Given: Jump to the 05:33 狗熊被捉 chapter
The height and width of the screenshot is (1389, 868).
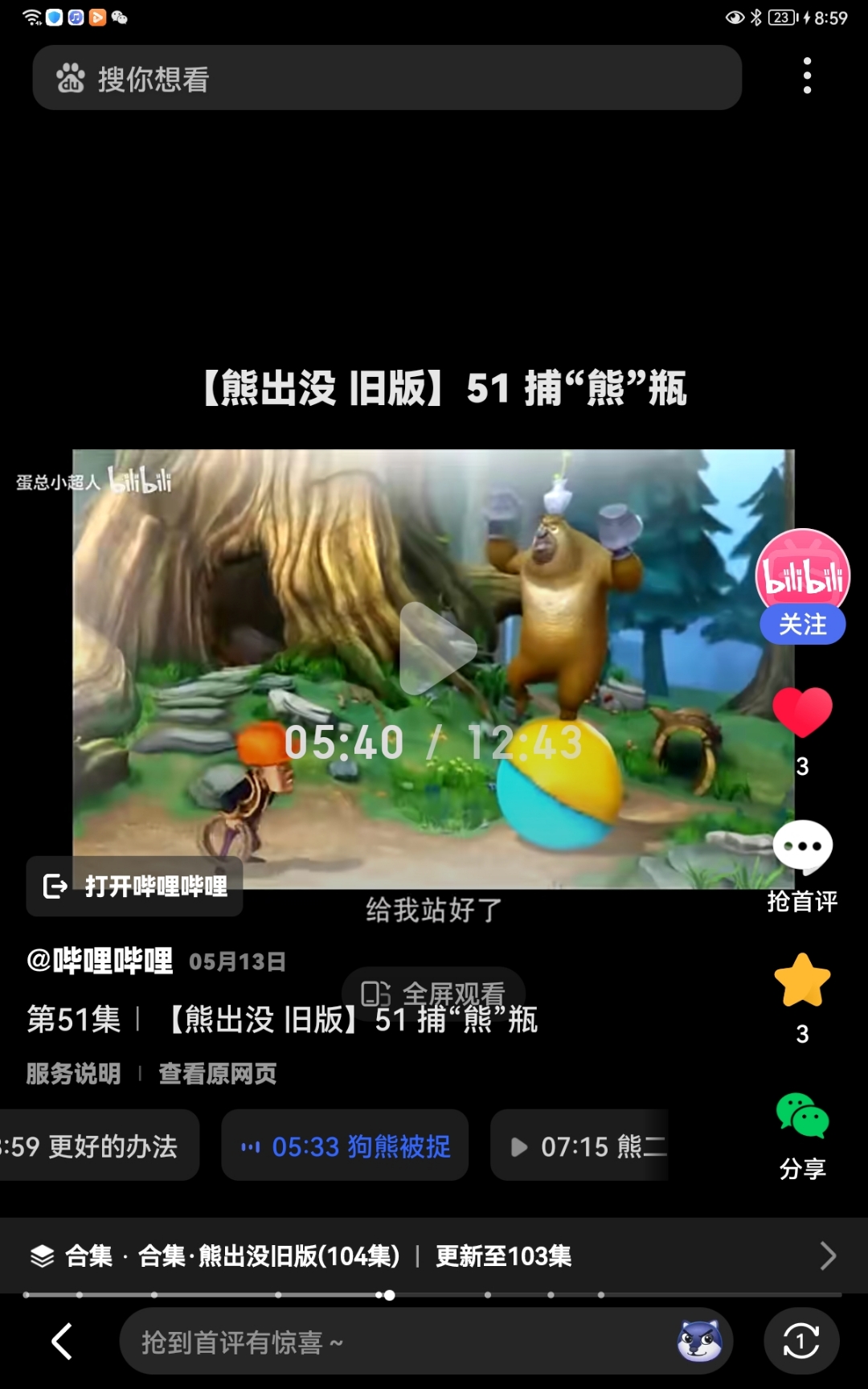Looking at the screenshot, I should click(344, 1145).
